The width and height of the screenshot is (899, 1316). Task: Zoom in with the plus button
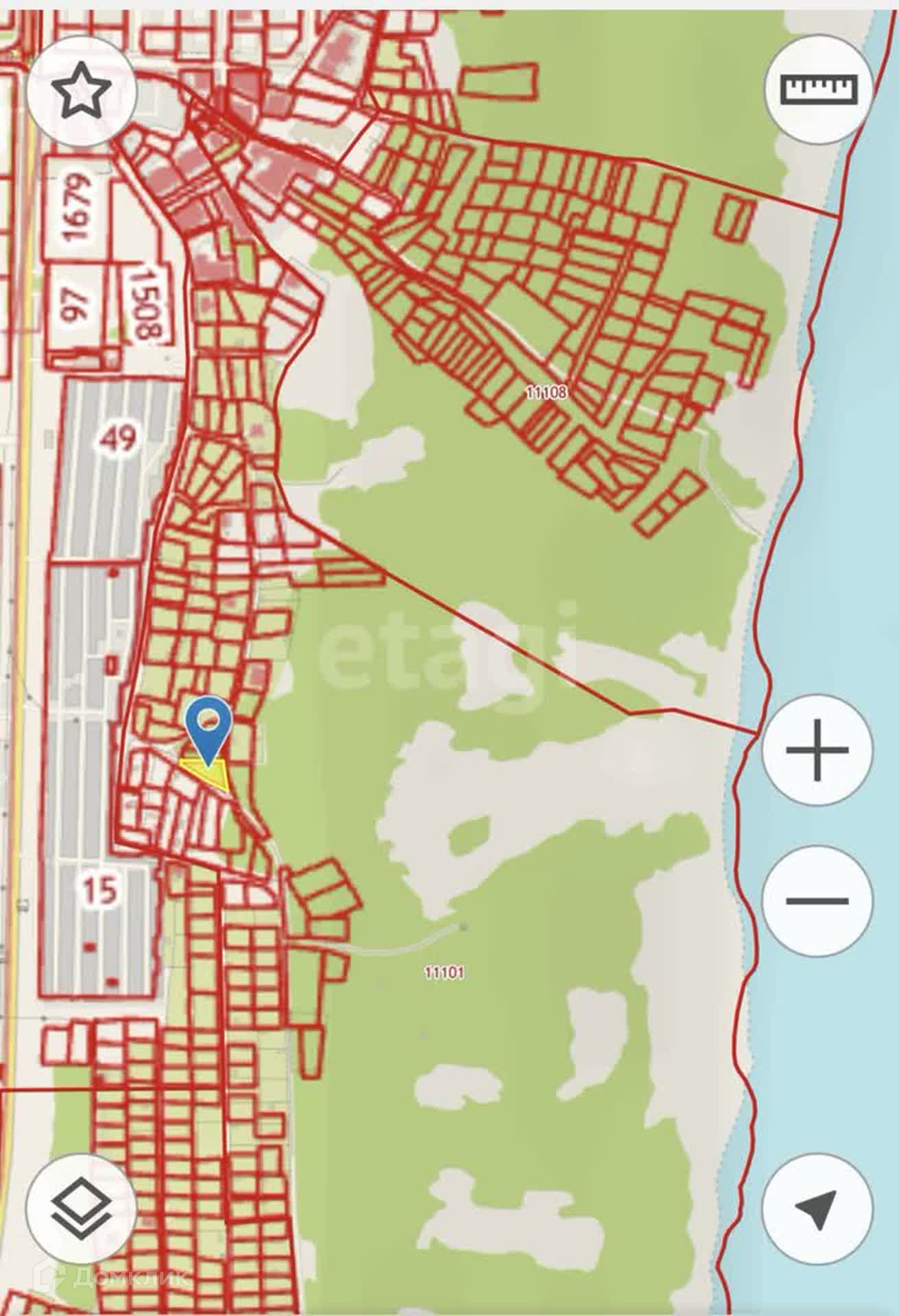click(x=817, y=749)
